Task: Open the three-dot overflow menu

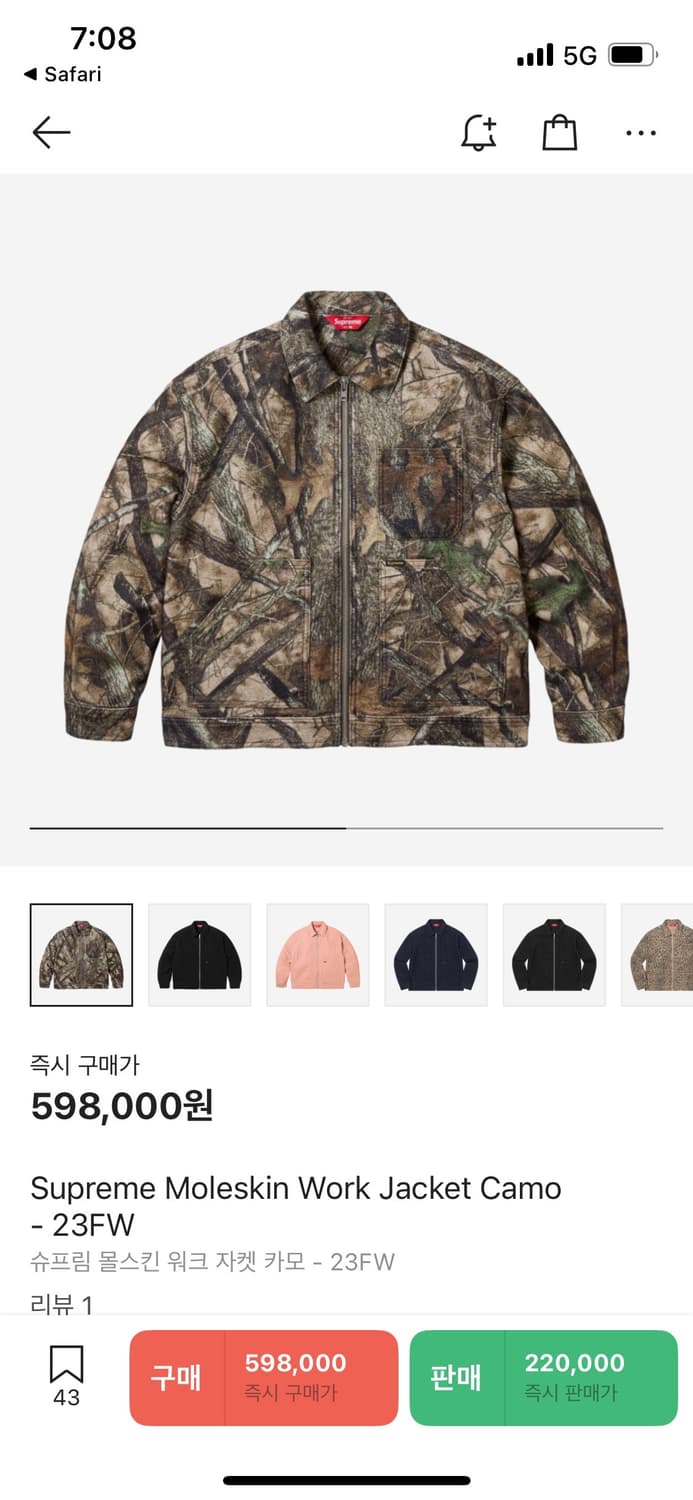Action: pyautogui.click(x=641, y=132)
